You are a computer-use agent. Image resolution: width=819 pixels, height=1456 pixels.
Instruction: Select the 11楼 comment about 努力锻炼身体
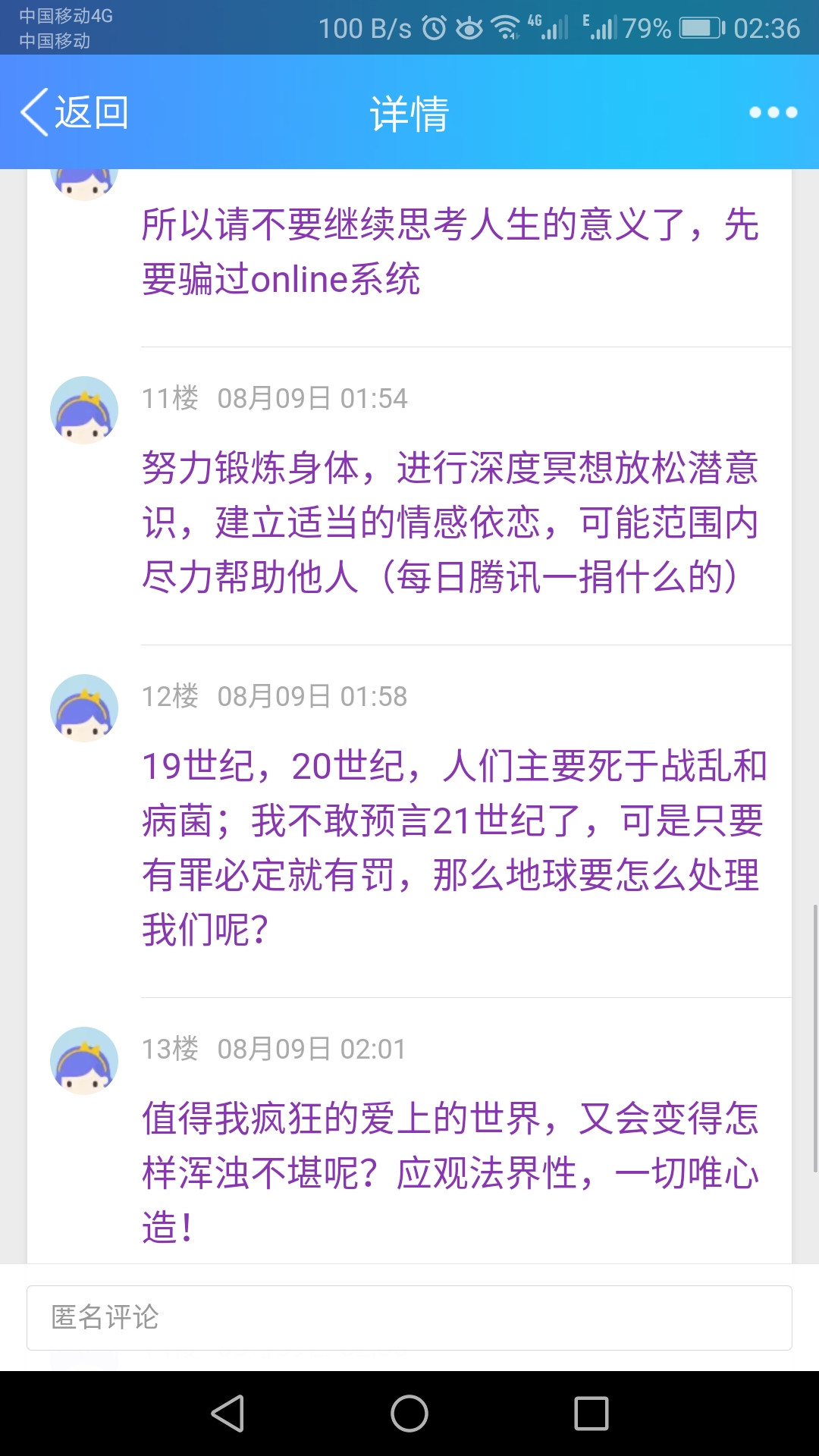tap(450, 522)
